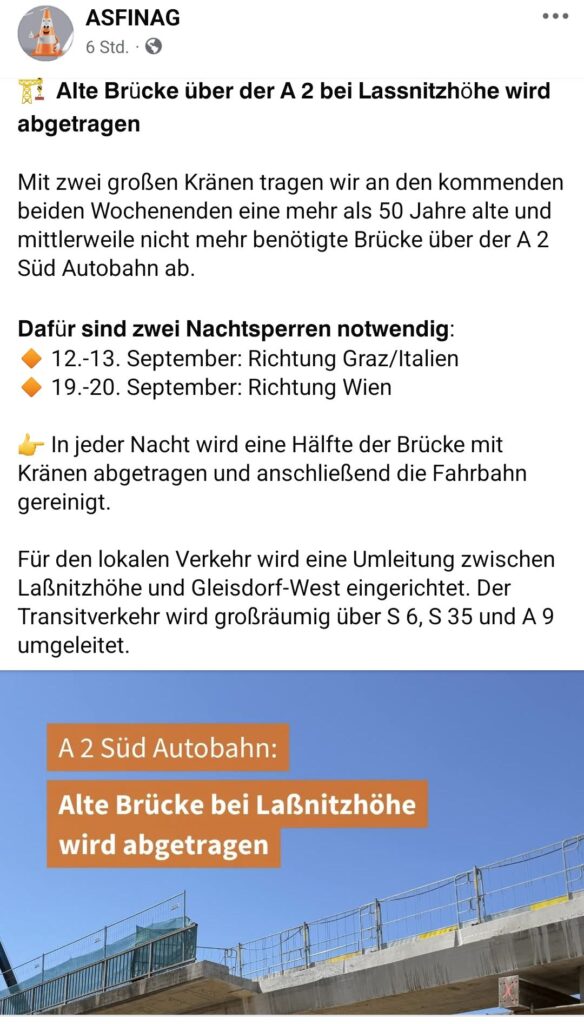Open the ASFINAG profile picture
Screen dimensions: 584x1024
click(46, 33)
